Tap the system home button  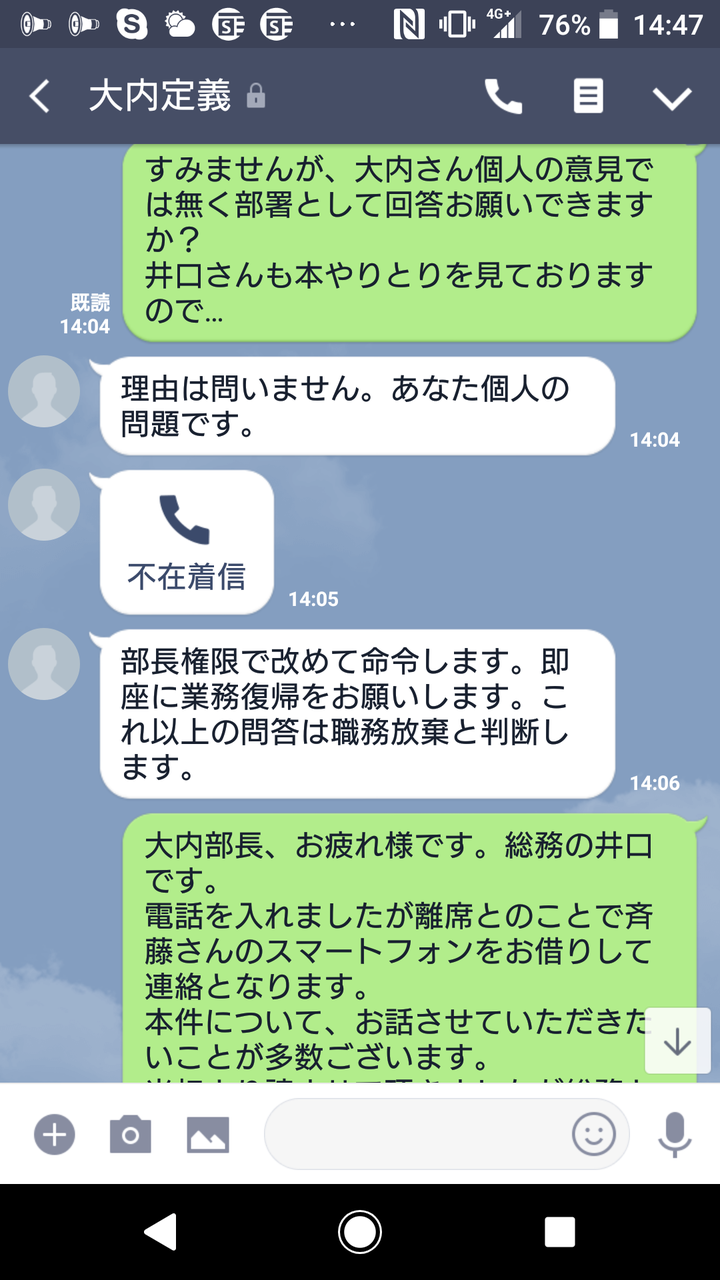pyautogui.click(x=360, y=1232)
